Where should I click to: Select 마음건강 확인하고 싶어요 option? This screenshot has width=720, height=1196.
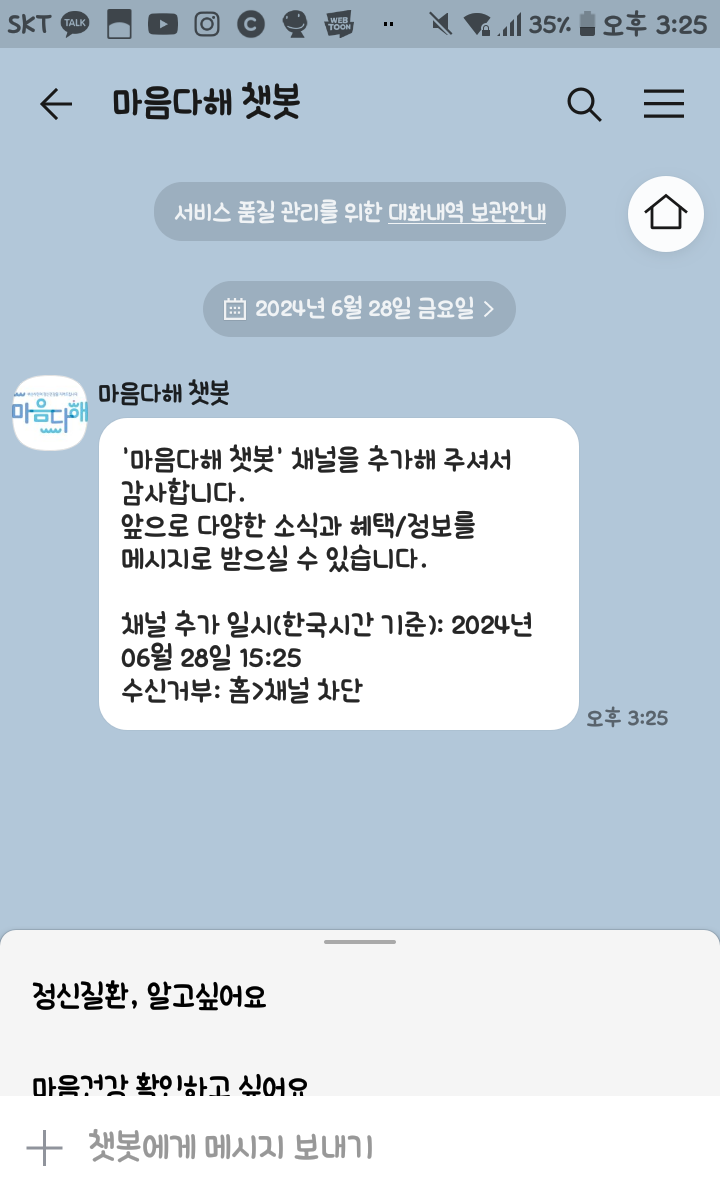[x=170, y=1084]
